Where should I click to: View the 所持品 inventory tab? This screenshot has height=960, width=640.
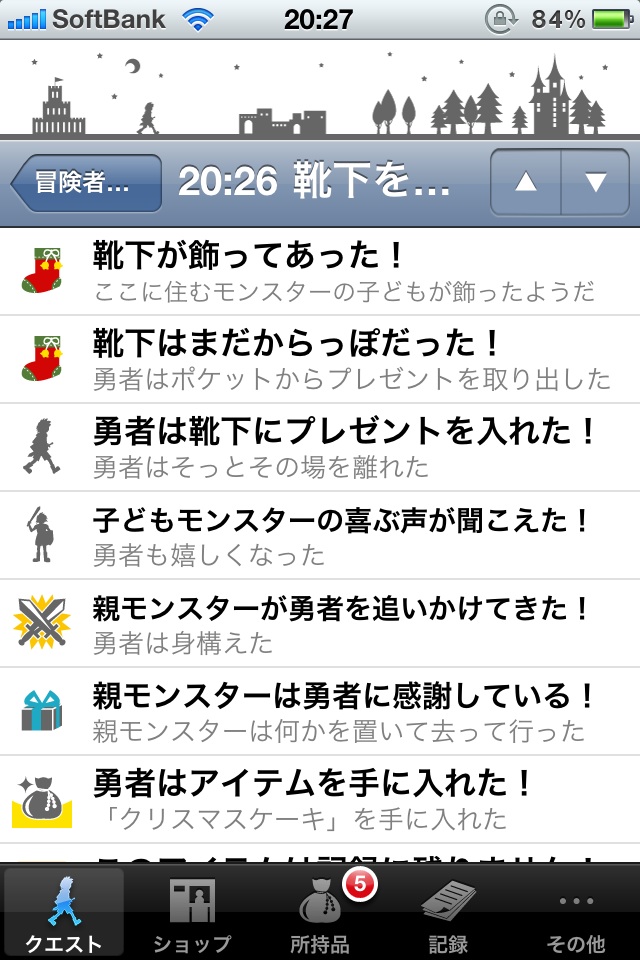click(x=320, y=914)
